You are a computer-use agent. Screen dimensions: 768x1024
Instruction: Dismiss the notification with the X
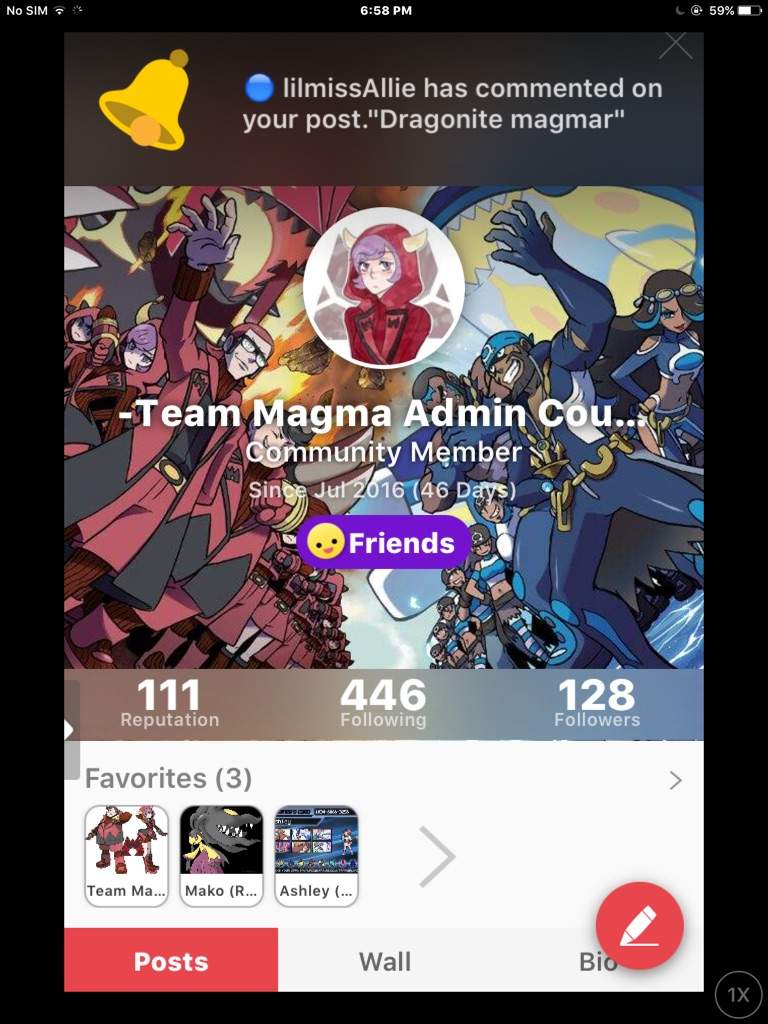tap(676, 45)
